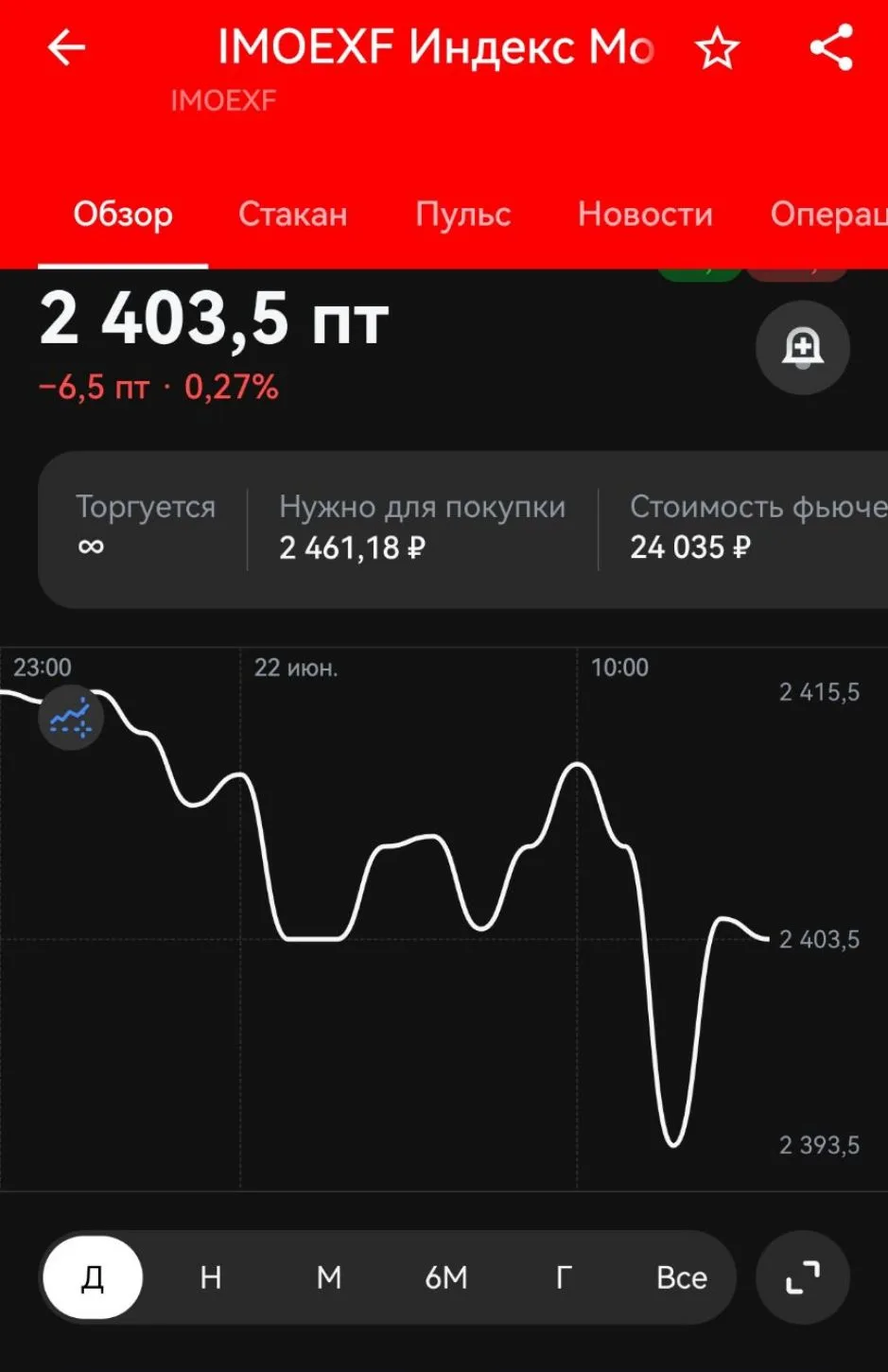Go back using the arrow icon
This screenshot has width=888, height=1372.
[x=66, y=47]
